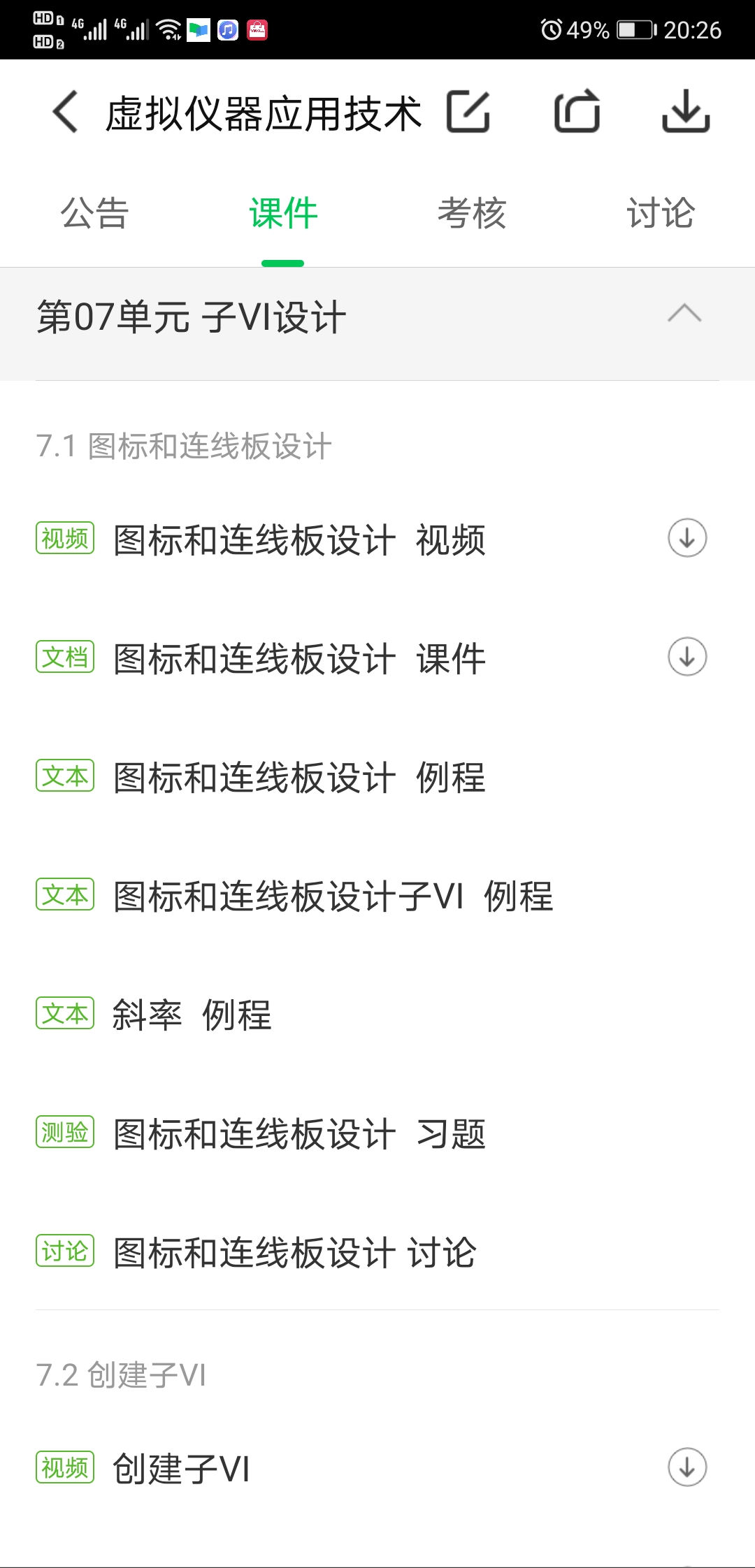Screen dimensions: 755x1568
Task: Start the 图标和连线板设计 习题 quiz
Action: 299,1134
